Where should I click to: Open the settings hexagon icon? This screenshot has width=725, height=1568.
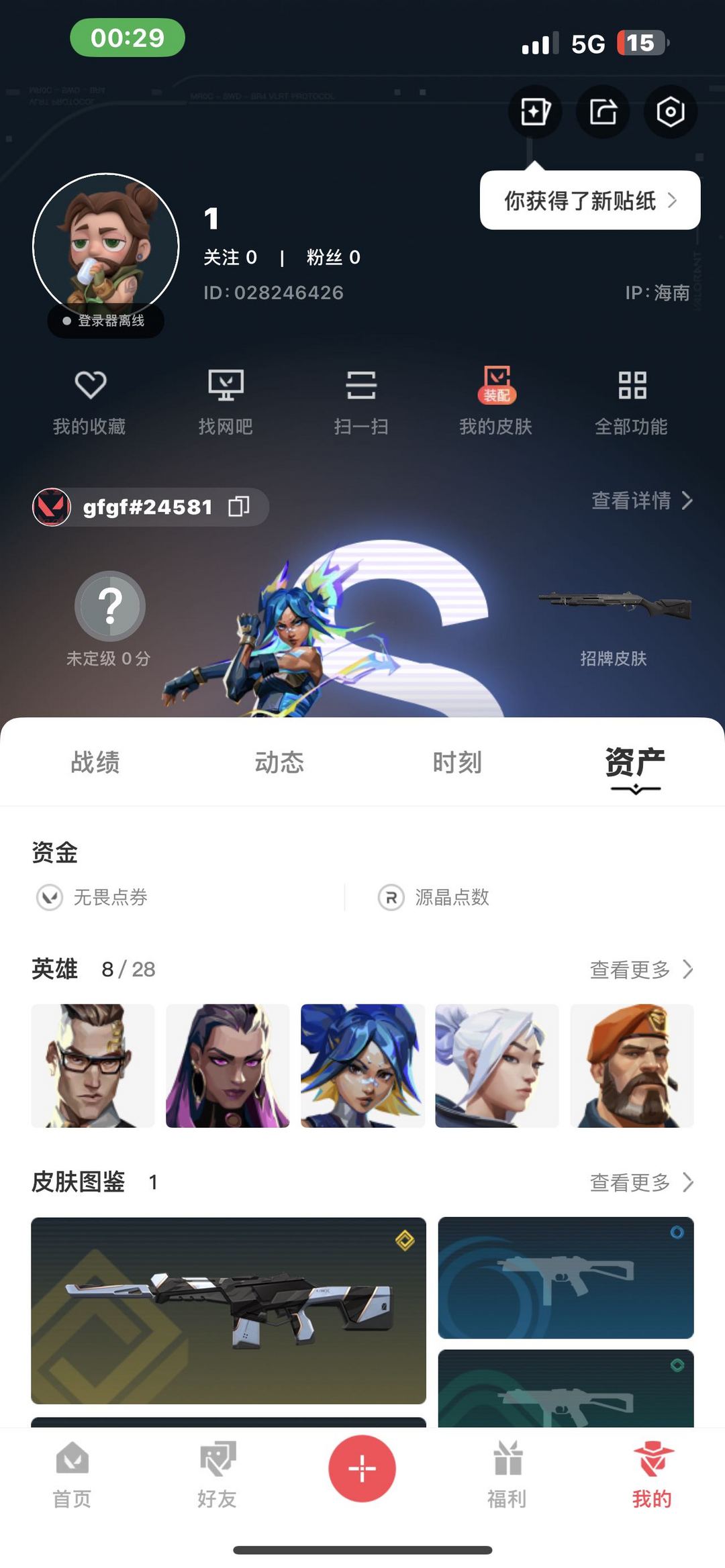(670, 112)
